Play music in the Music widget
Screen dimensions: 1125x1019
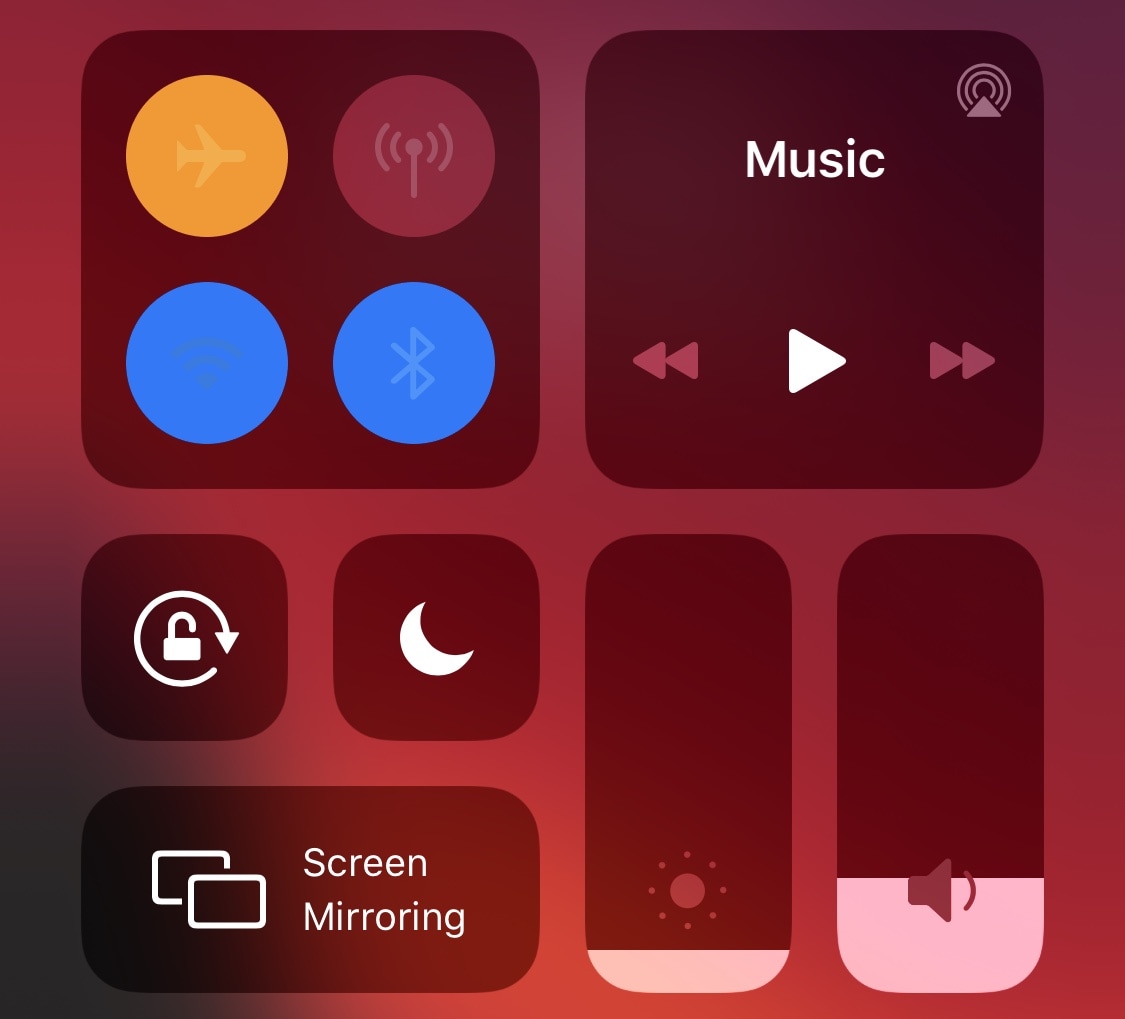pos(816,361)
